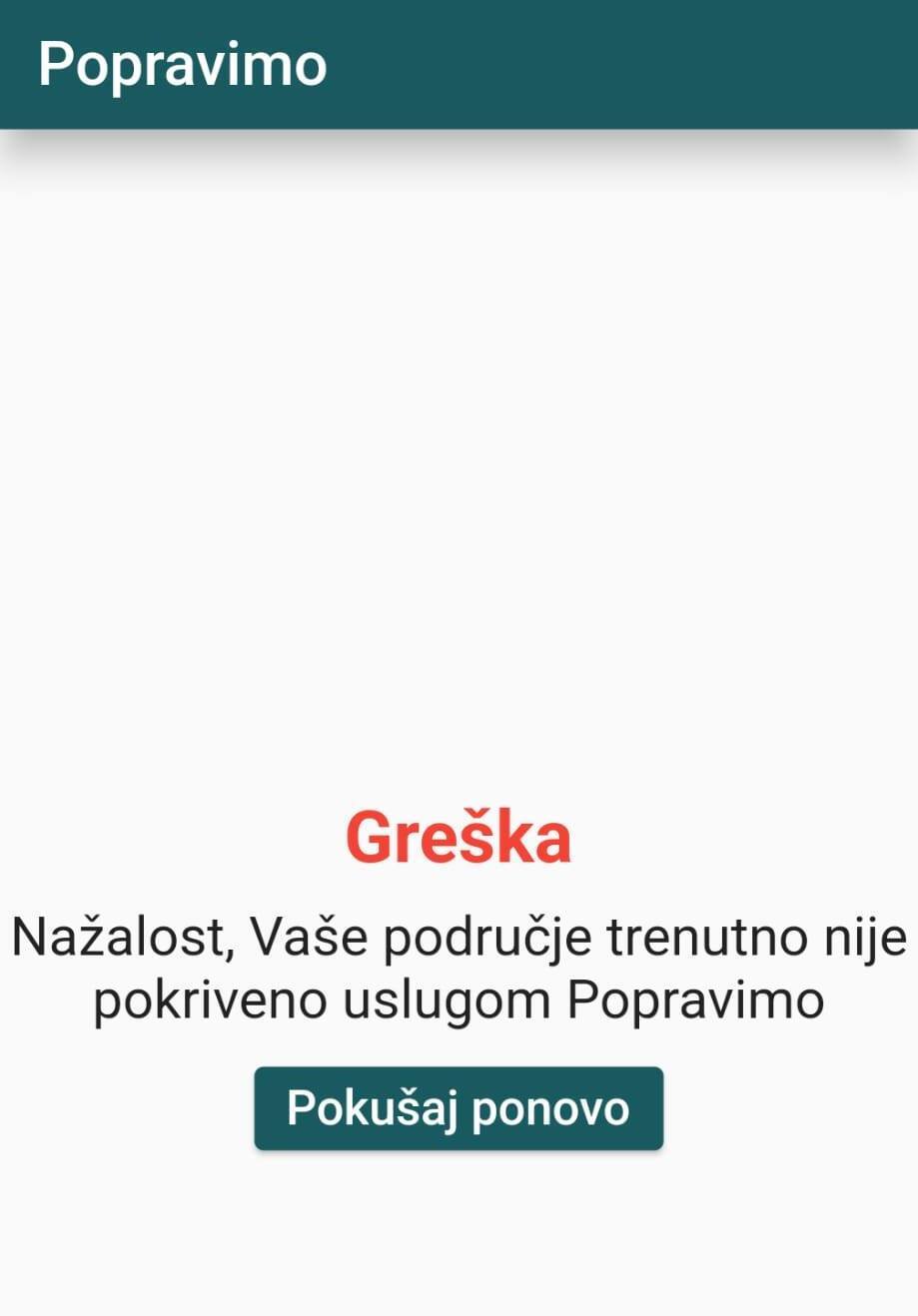Tap the Pokušaj ponovo button
Image resolution: width=918 pixels, height=1316 pixels.
tap(459, 1108)
